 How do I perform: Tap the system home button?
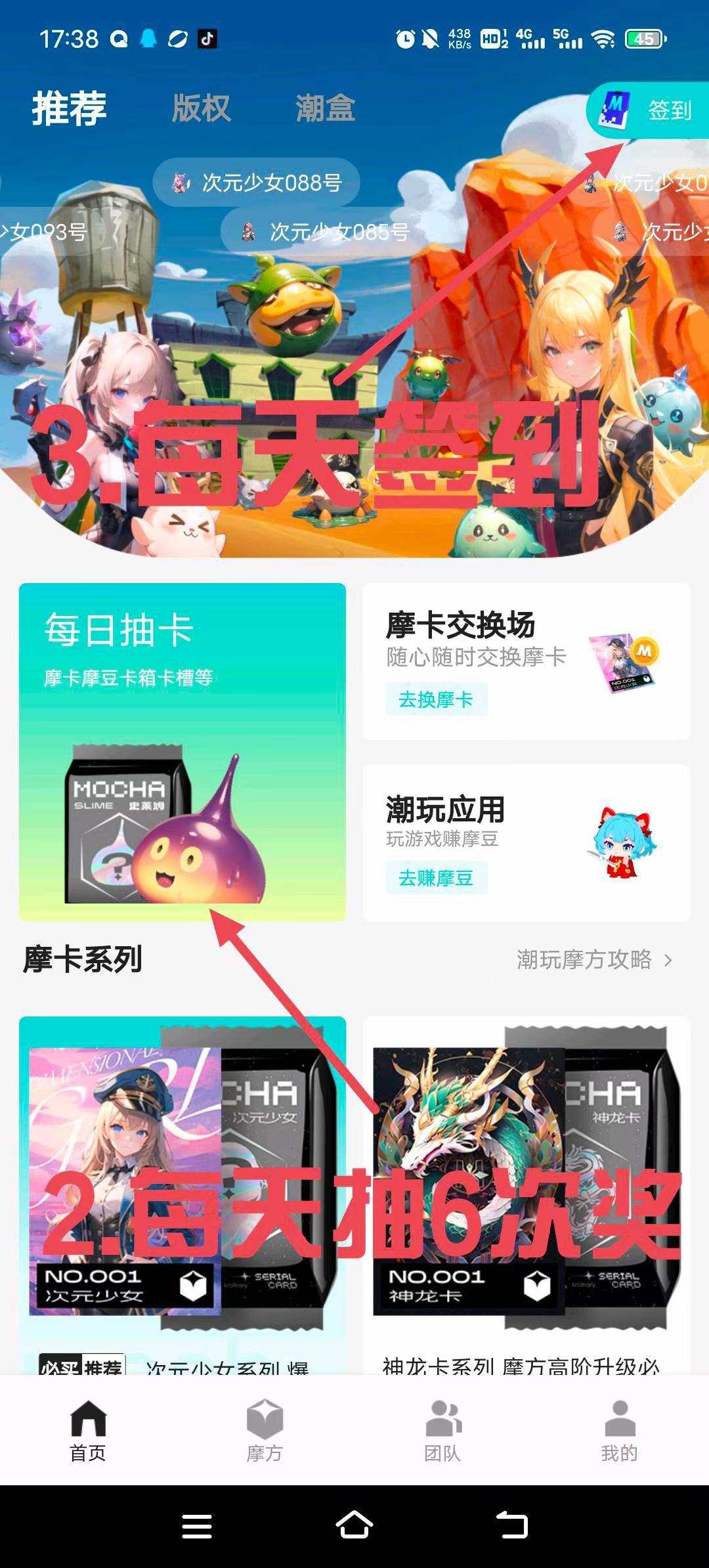tap(354, 1525)
